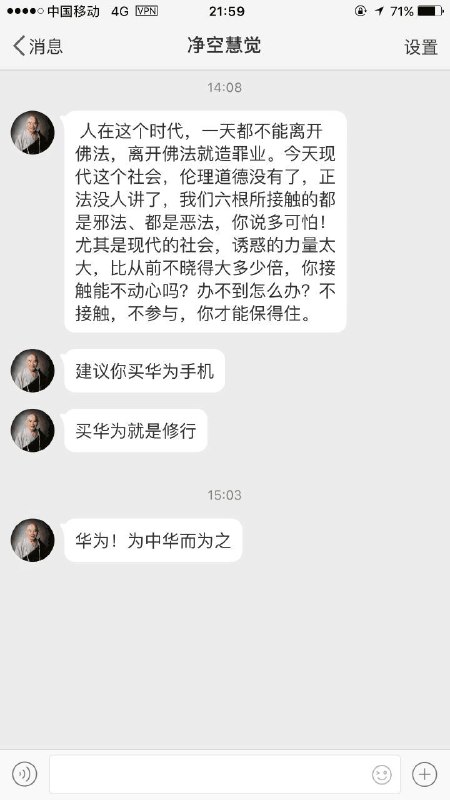The image size is (450, 800).
Task: Go back to 消息 list
Action: (x=38, y=46)
